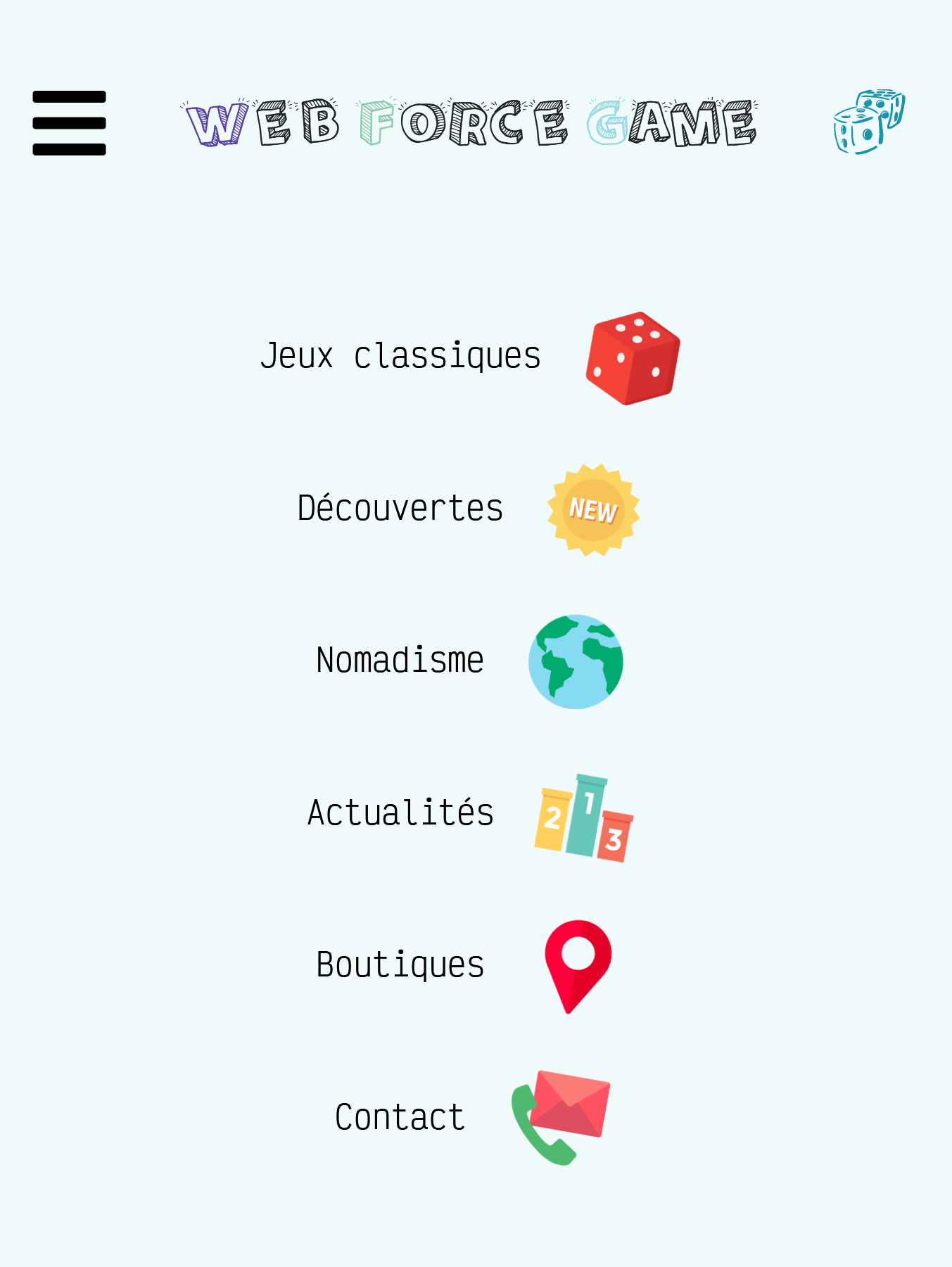Tap the dice icon in the header

[869, 122]
